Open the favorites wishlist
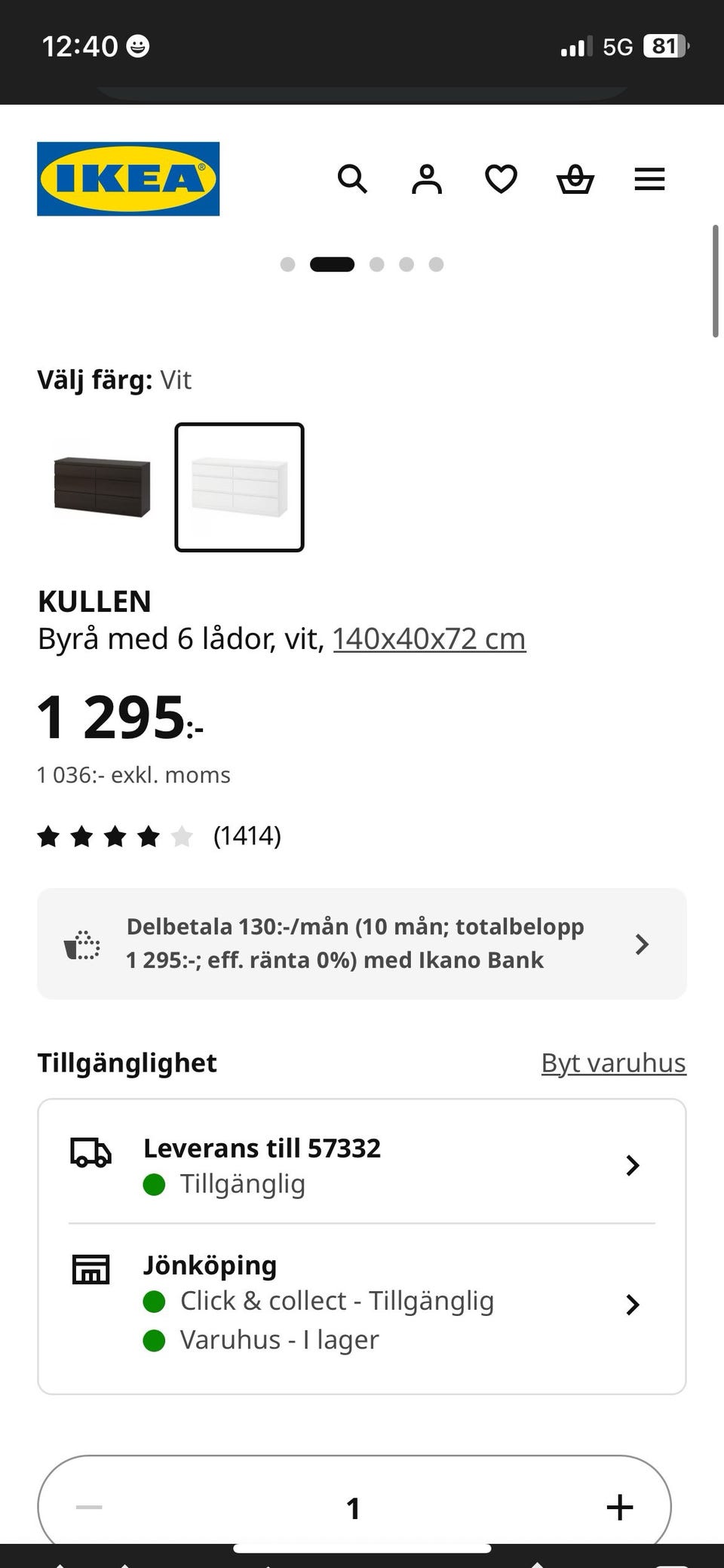Viewport: 724px width, 1568px height. pyautogui.click(x=500, y=179)
